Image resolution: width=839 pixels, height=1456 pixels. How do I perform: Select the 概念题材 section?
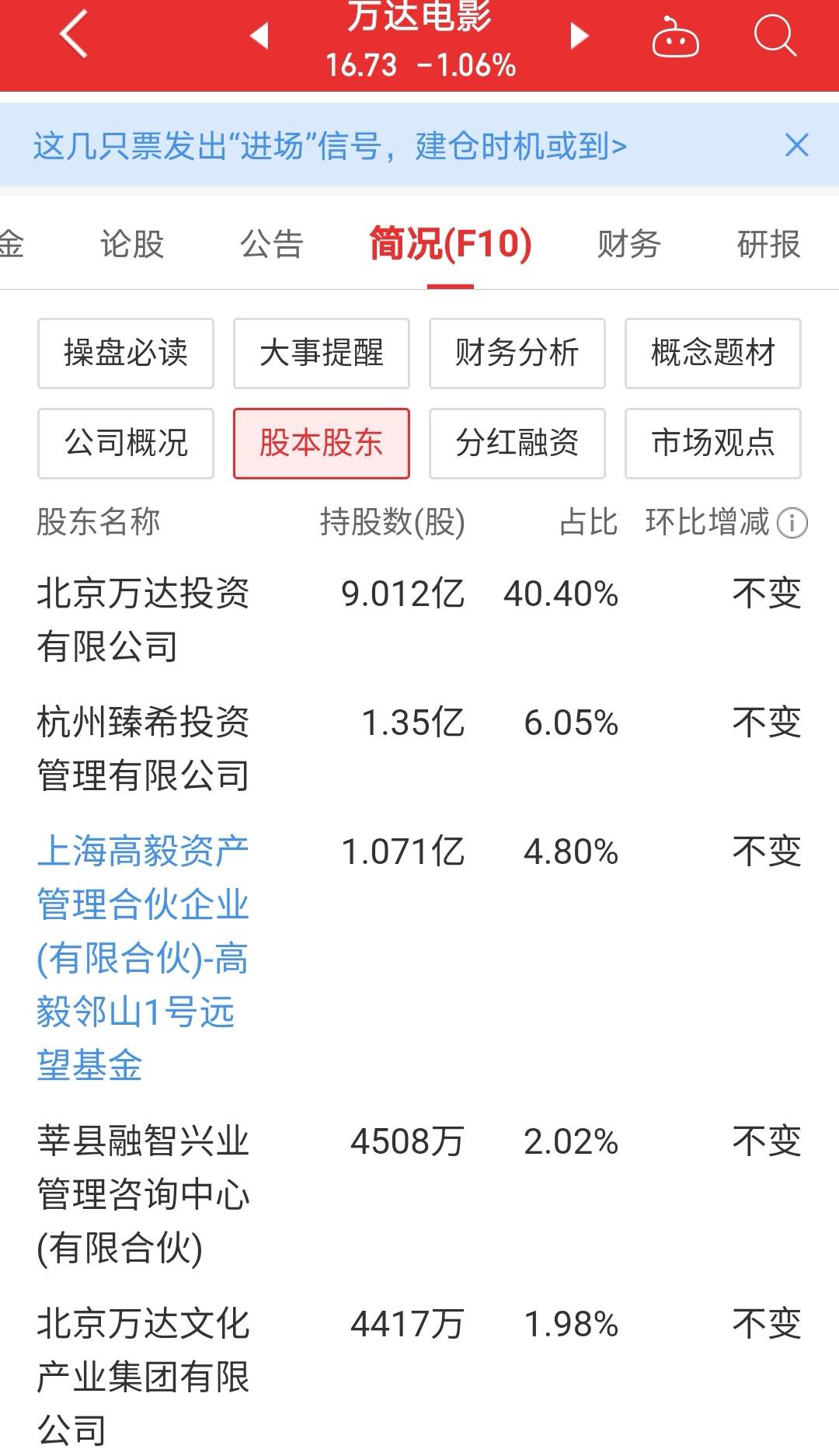click(x=713, y=354)
